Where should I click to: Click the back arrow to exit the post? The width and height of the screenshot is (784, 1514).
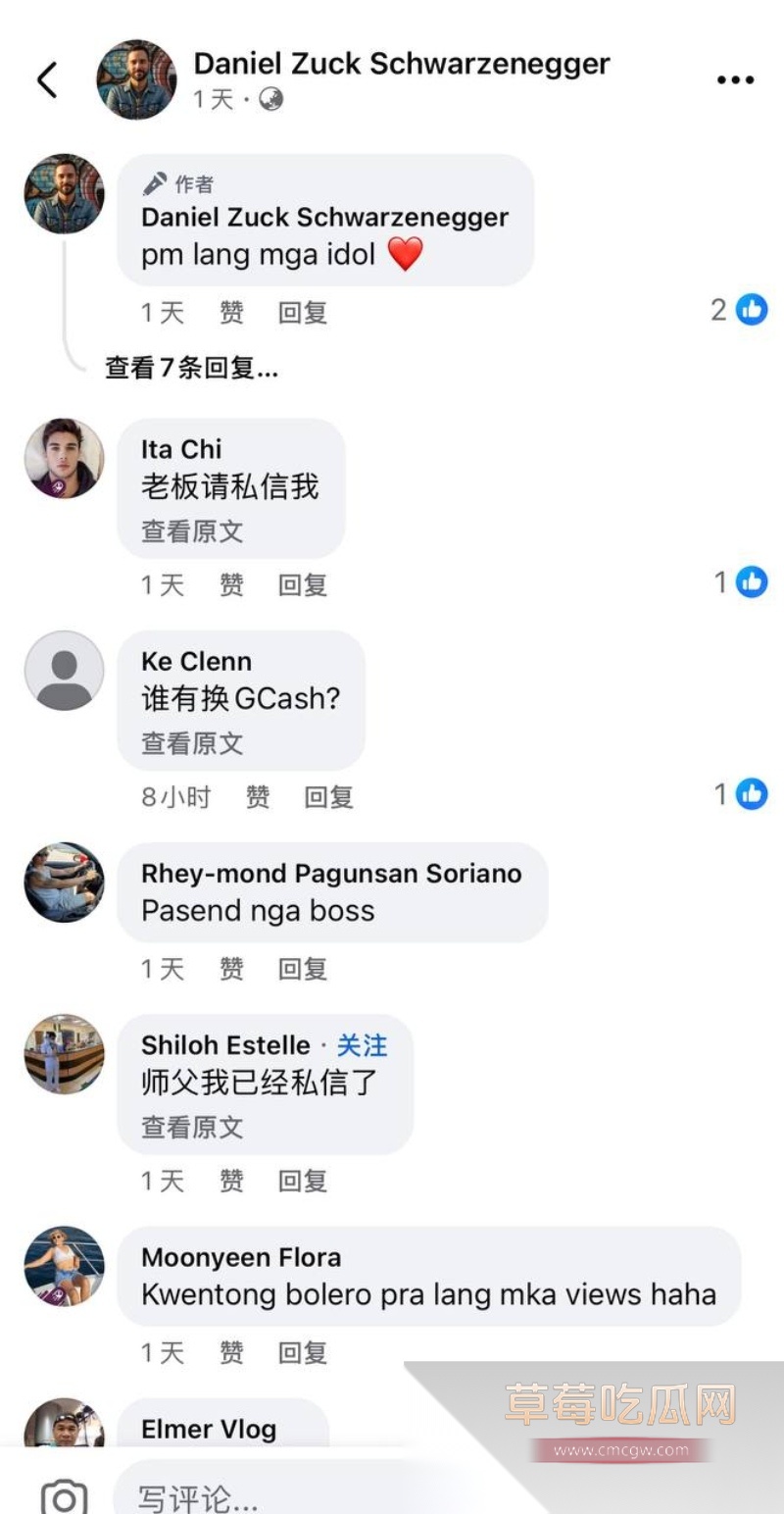pyautogui.click(x=47, y=80)
